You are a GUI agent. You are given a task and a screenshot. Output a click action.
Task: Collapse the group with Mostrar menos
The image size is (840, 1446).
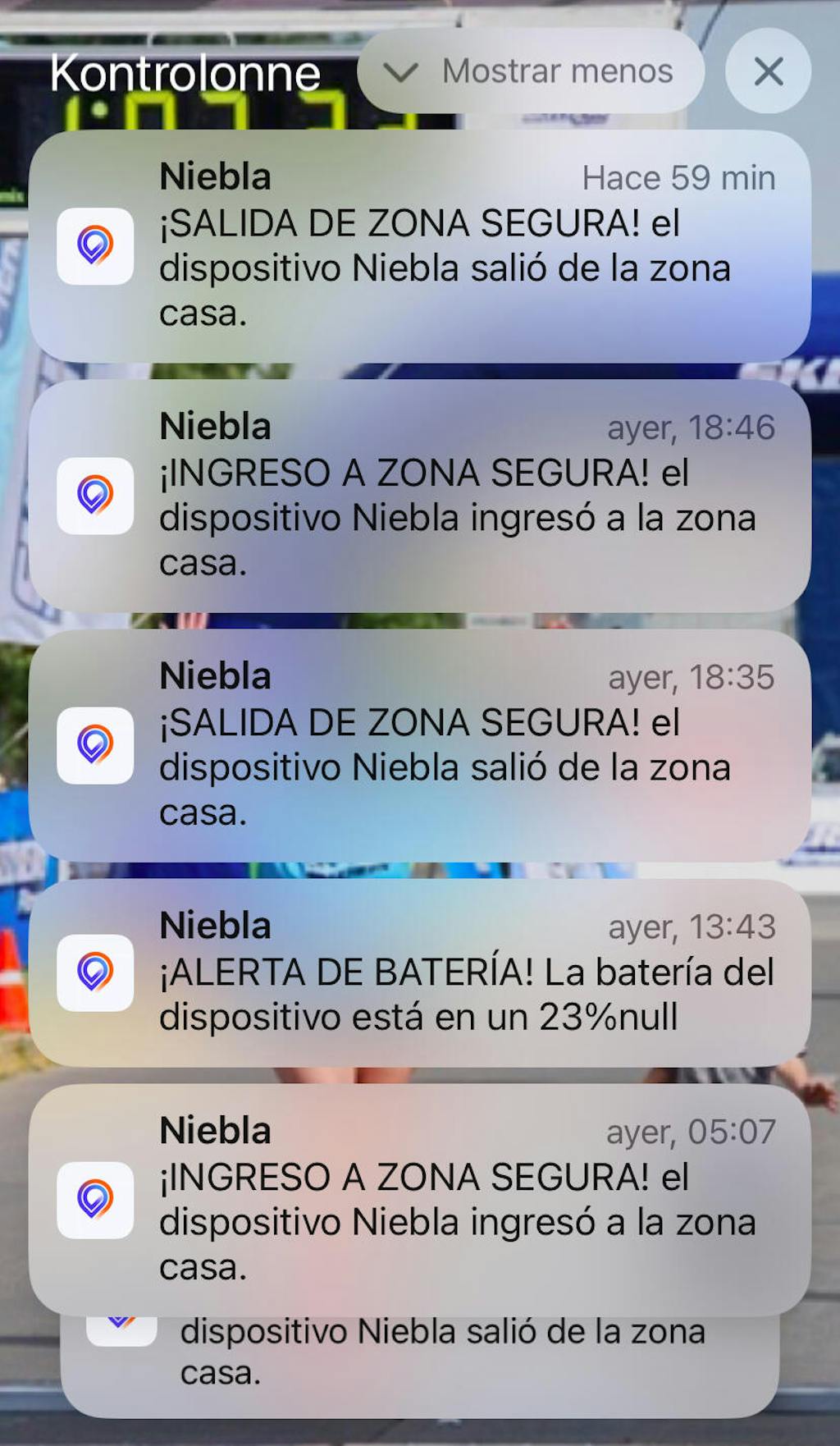[531, 71]
